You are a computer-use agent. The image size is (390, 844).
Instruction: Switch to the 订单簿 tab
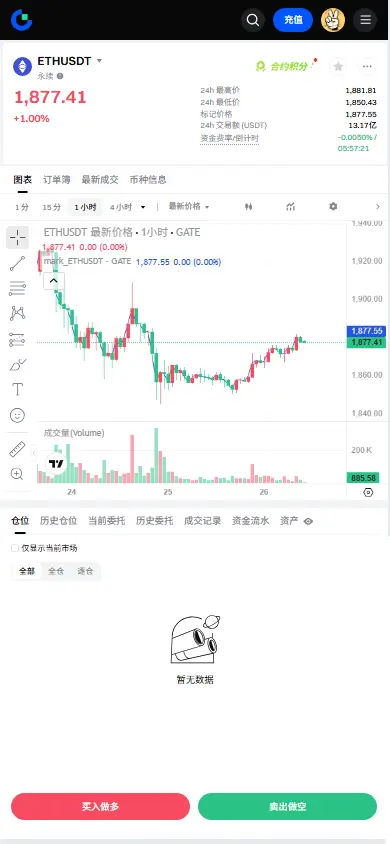click(56, 180)
